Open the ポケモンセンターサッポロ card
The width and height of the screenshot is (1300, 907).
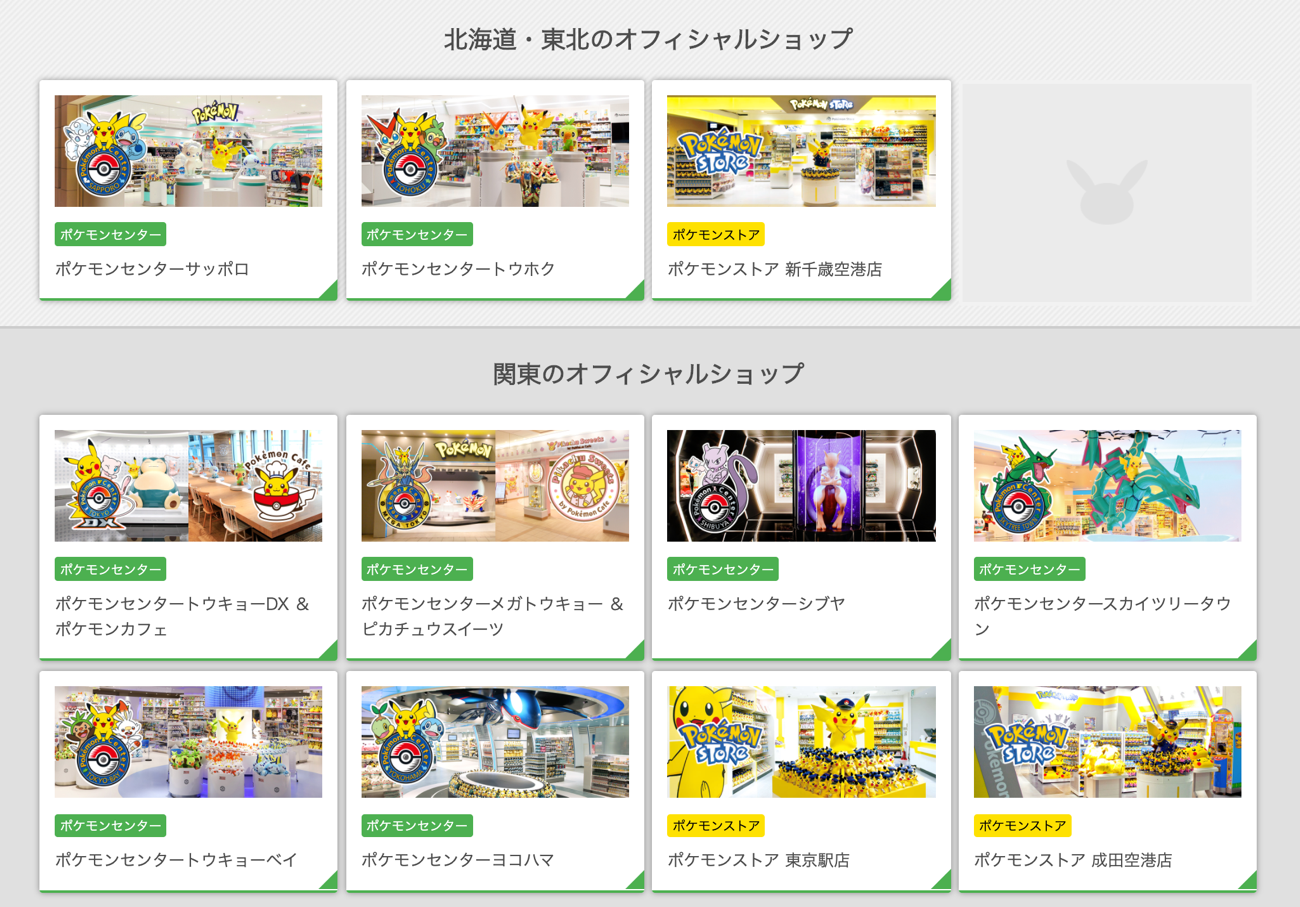188,190
